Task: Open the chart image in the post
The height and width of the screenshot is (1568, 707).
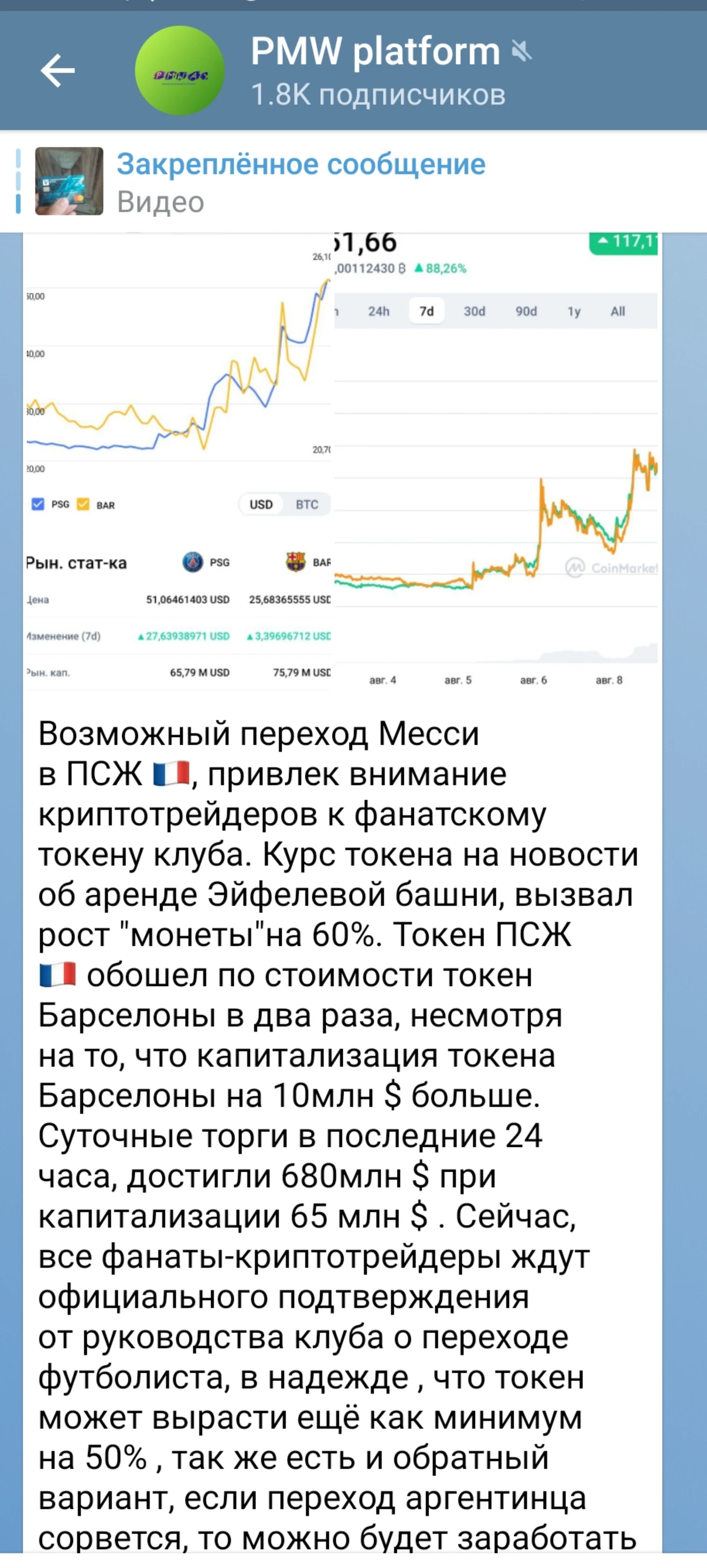Action: click(x=342, y=463)
